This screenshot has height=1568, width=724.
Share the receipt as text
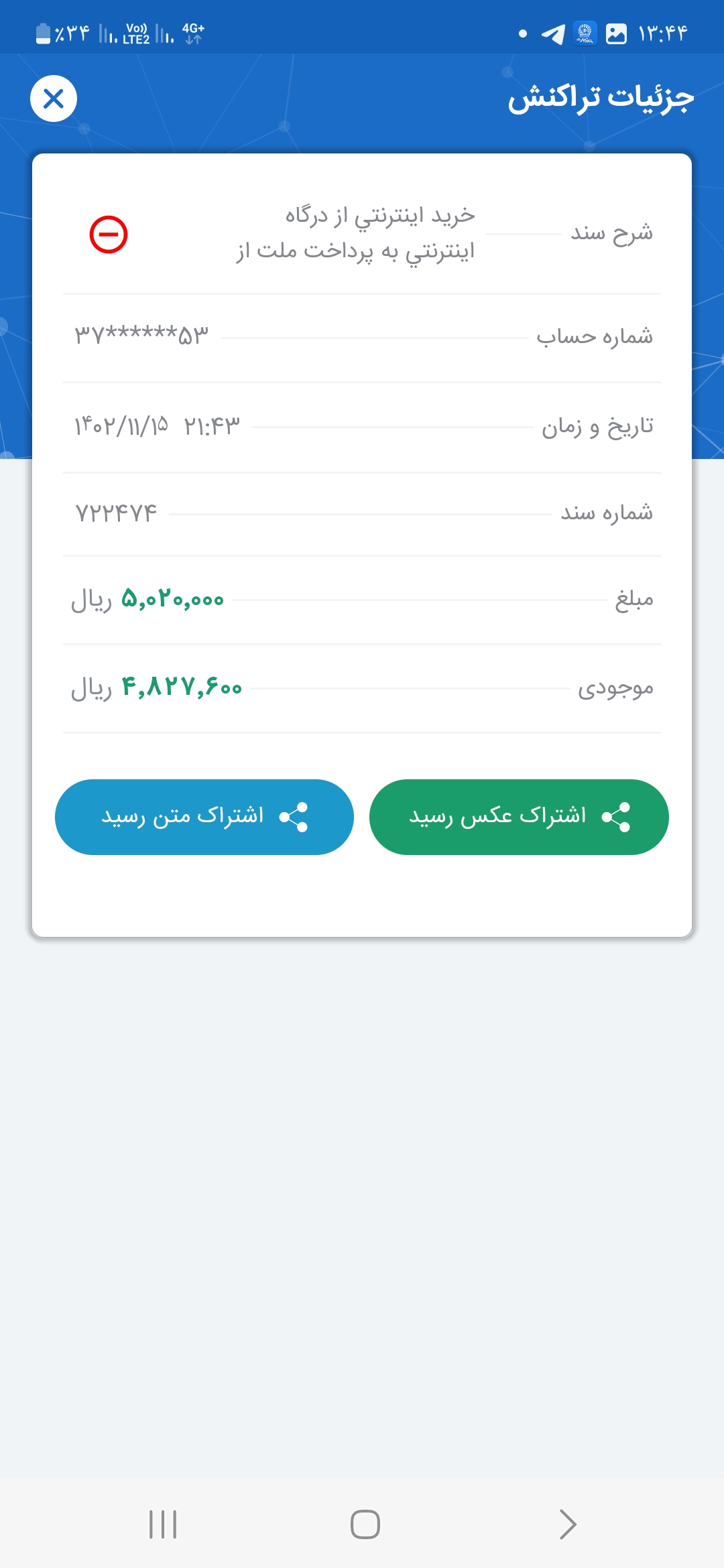(204, 817)
